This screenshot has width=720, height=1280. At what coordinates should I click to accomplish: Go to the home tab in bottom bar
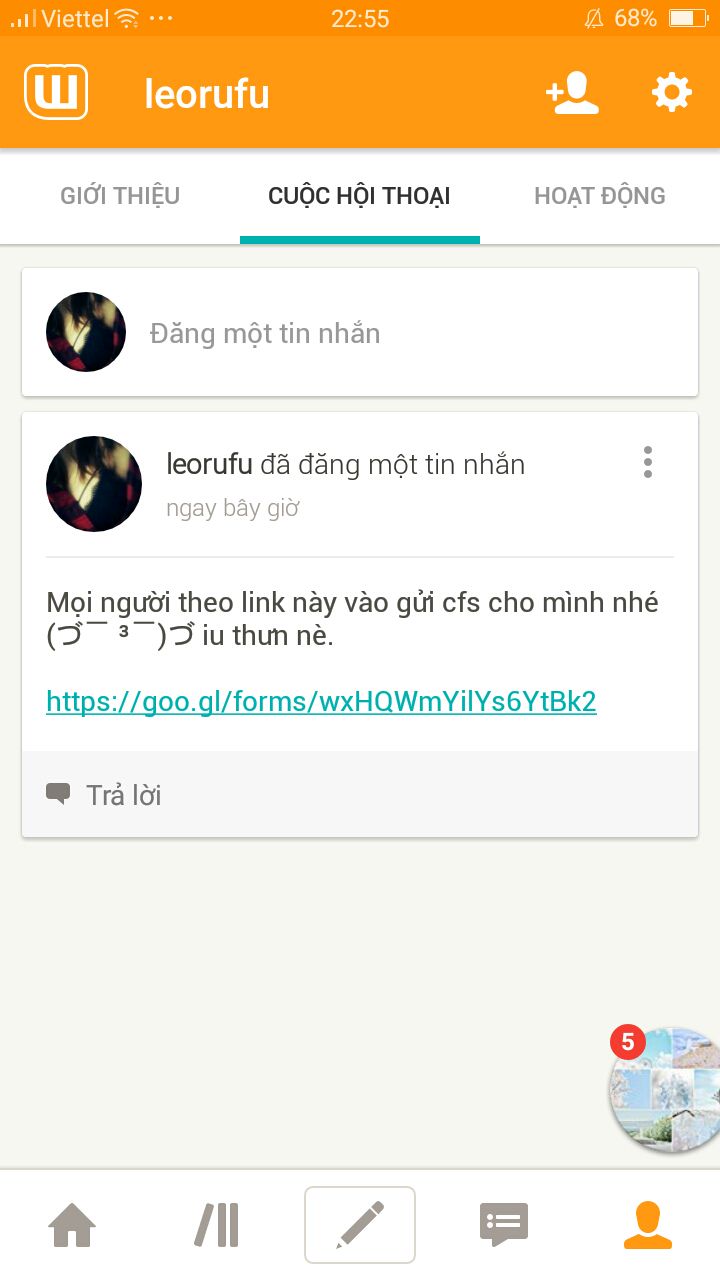[72, 1225]
